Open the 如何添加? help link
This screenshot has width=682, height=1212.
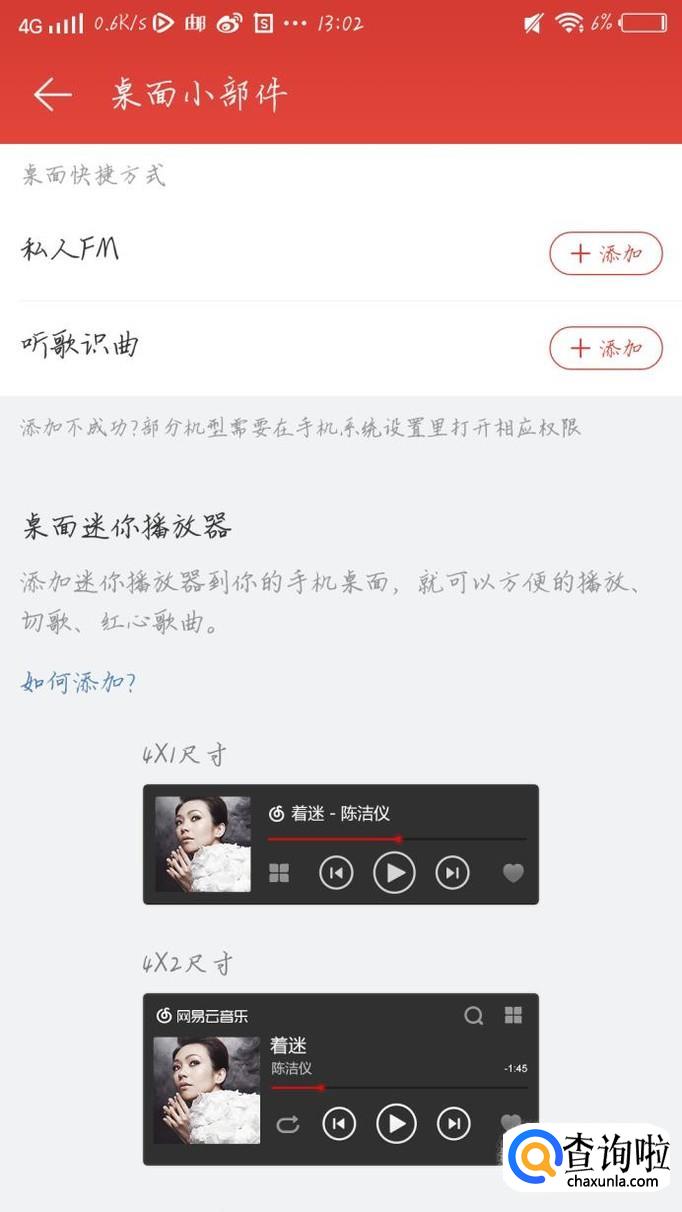click(x=78, y=683)
